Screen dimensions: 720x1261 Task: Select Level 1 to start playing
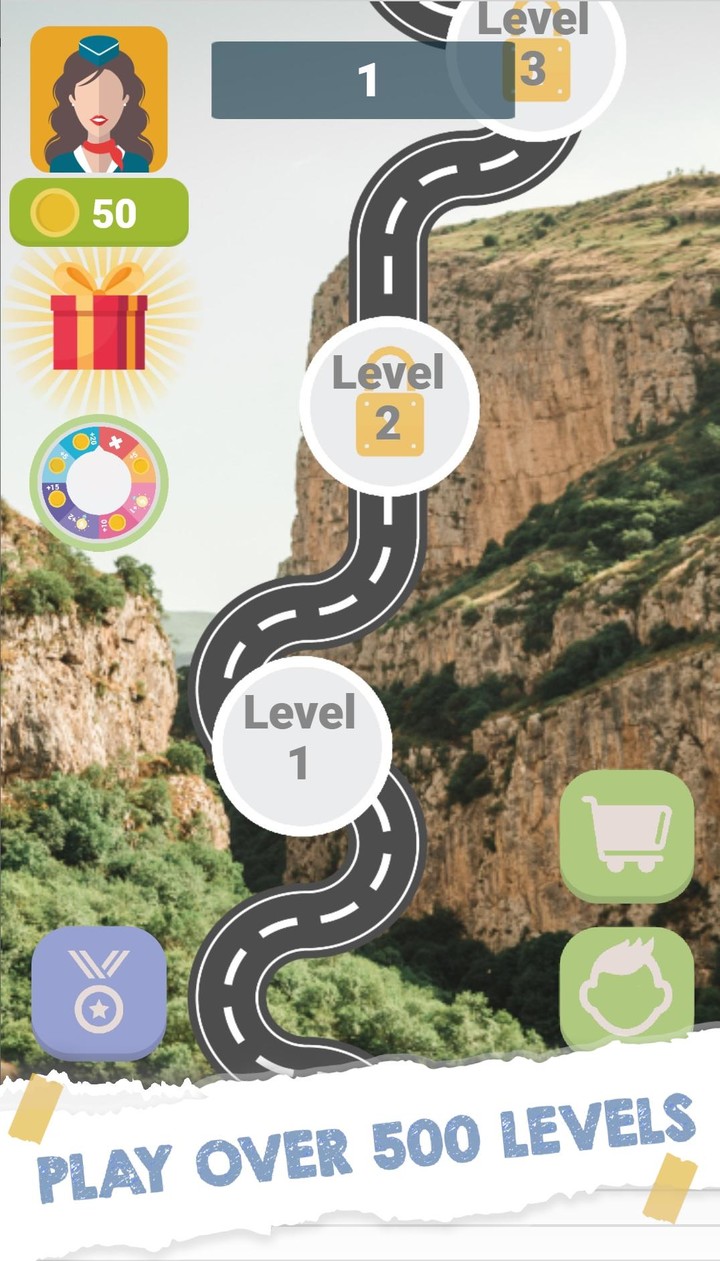click(x=305, y=740)
